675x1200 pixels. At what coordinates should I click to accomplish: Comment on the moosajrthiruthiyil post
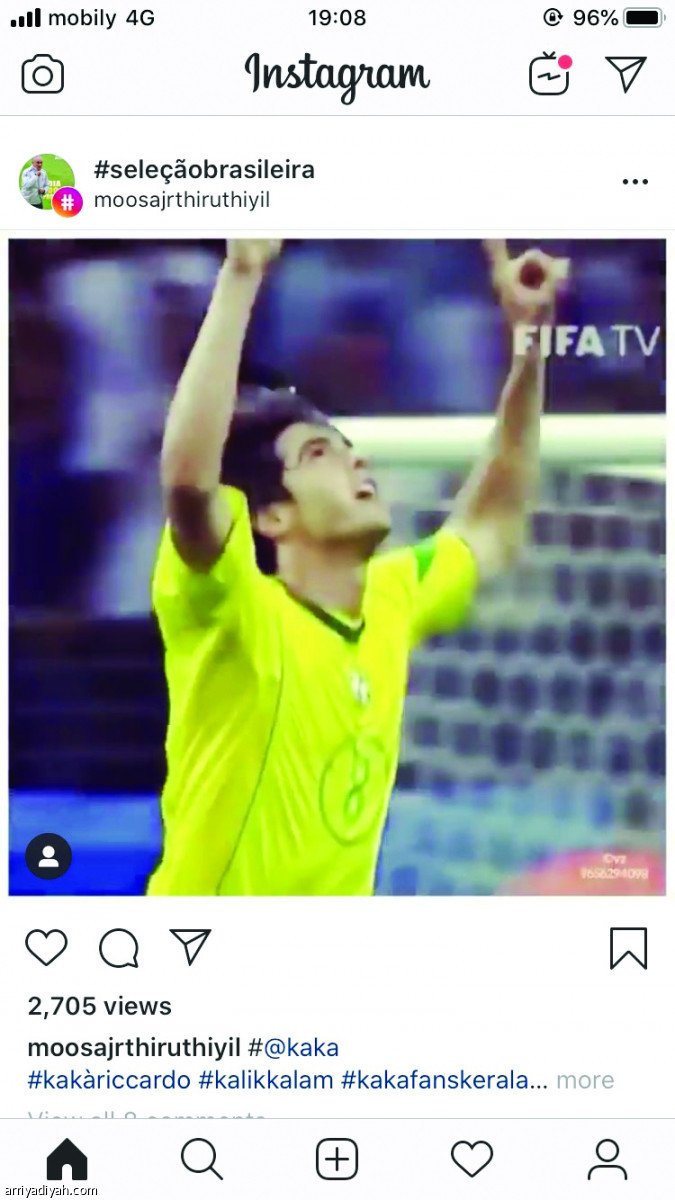pos(118,947)
